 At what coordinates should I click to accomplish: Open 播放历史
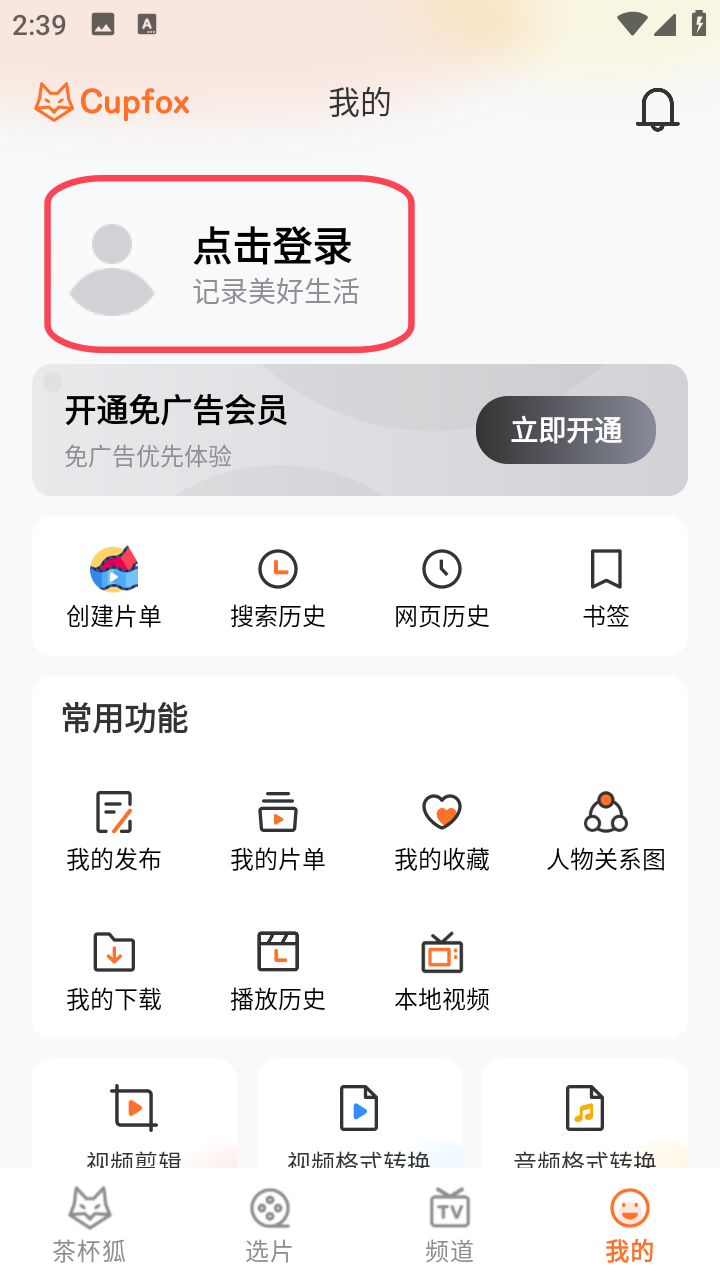tap(278, 971)
